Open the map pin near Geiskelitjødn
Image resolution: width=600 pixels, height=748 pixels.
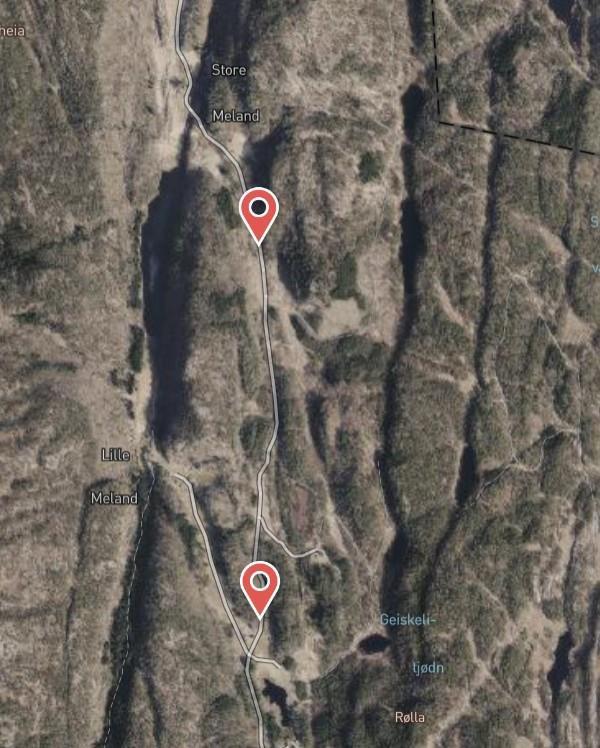tap(260, 583)
